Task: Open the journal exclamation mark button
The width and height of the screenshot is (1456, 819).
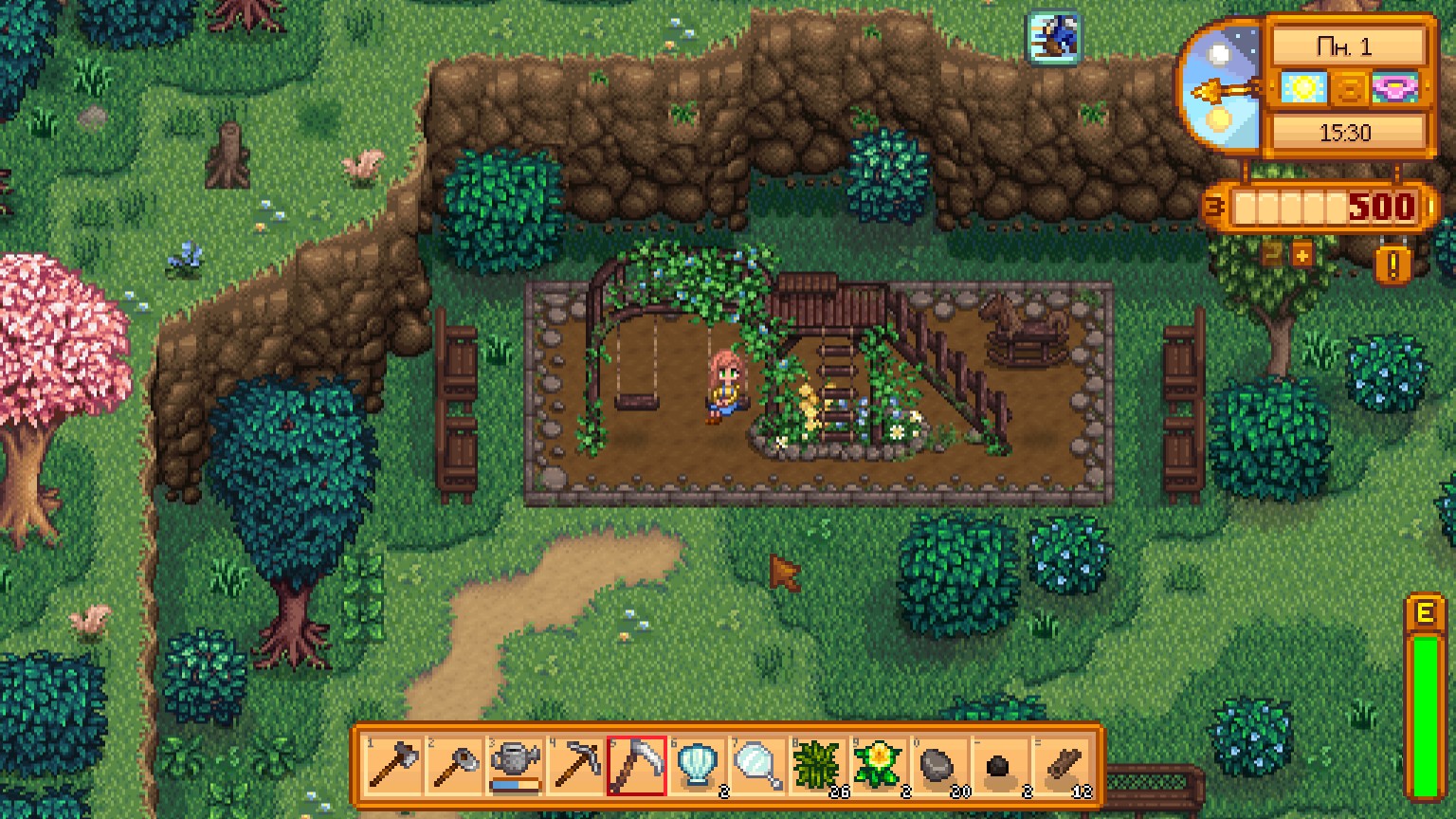Action: click(1392, 265)
